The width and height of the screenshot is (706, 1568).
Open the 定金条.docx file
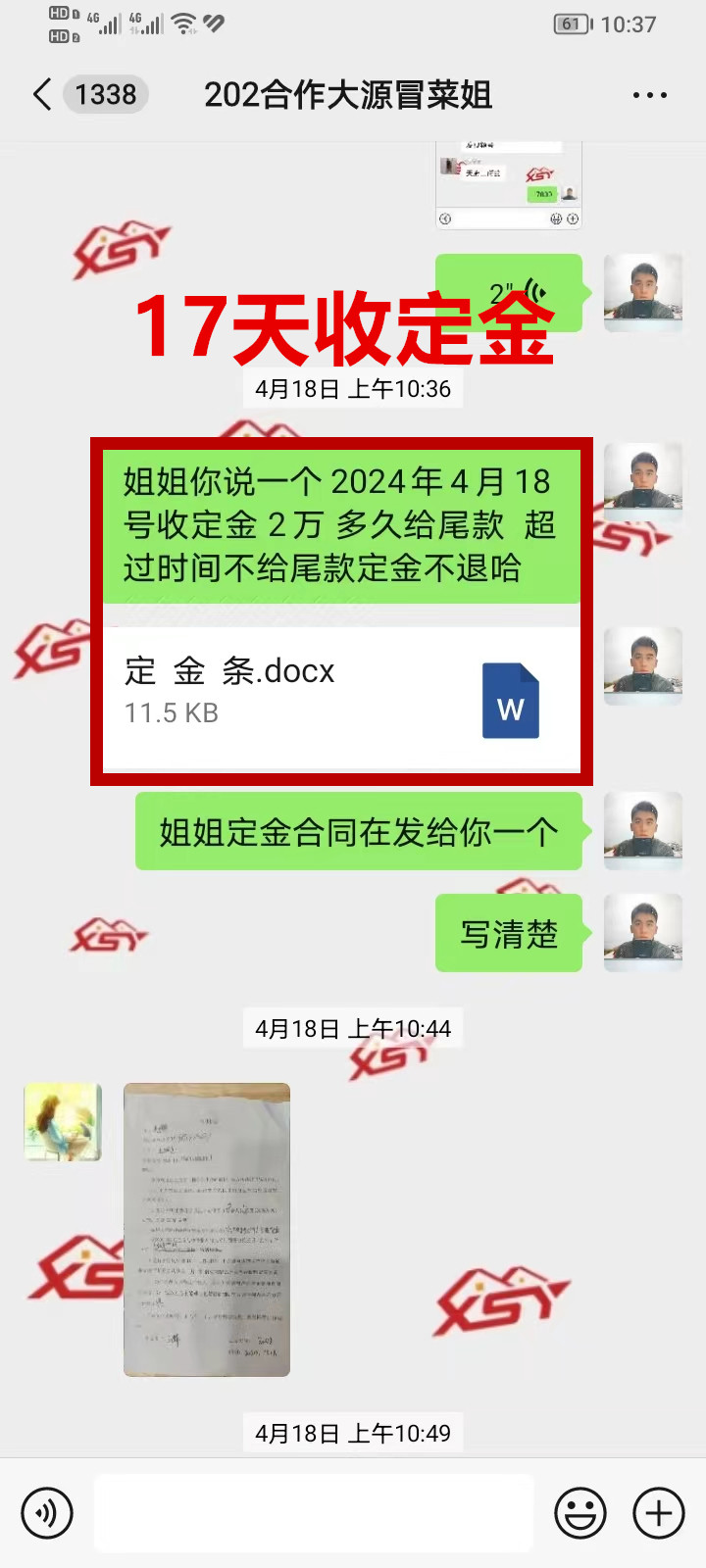pyautogui.click(x=341, y=697)
